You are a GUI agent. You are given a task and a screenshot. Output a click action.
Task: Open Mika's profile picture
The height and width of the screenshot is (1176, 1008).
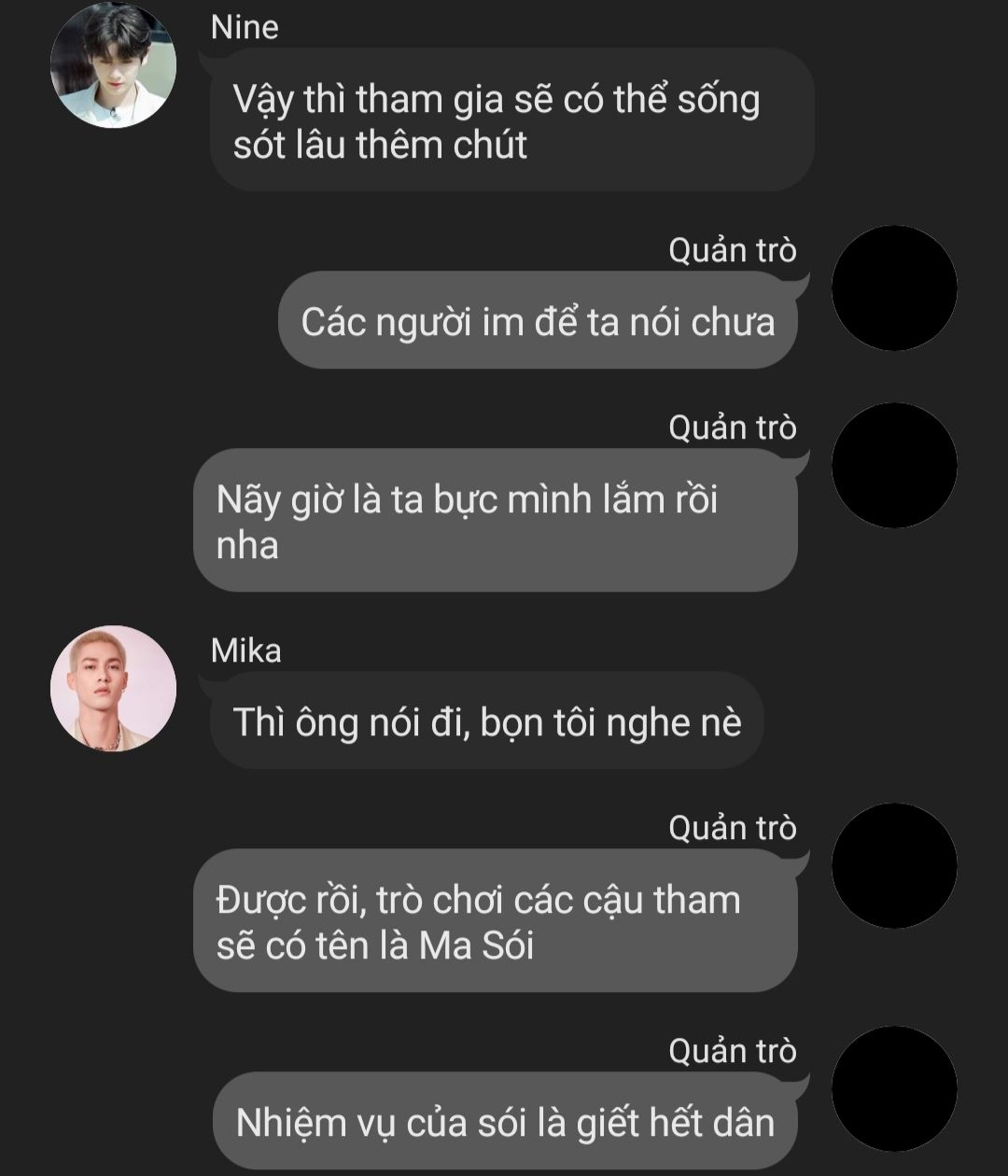coord(113,689)
